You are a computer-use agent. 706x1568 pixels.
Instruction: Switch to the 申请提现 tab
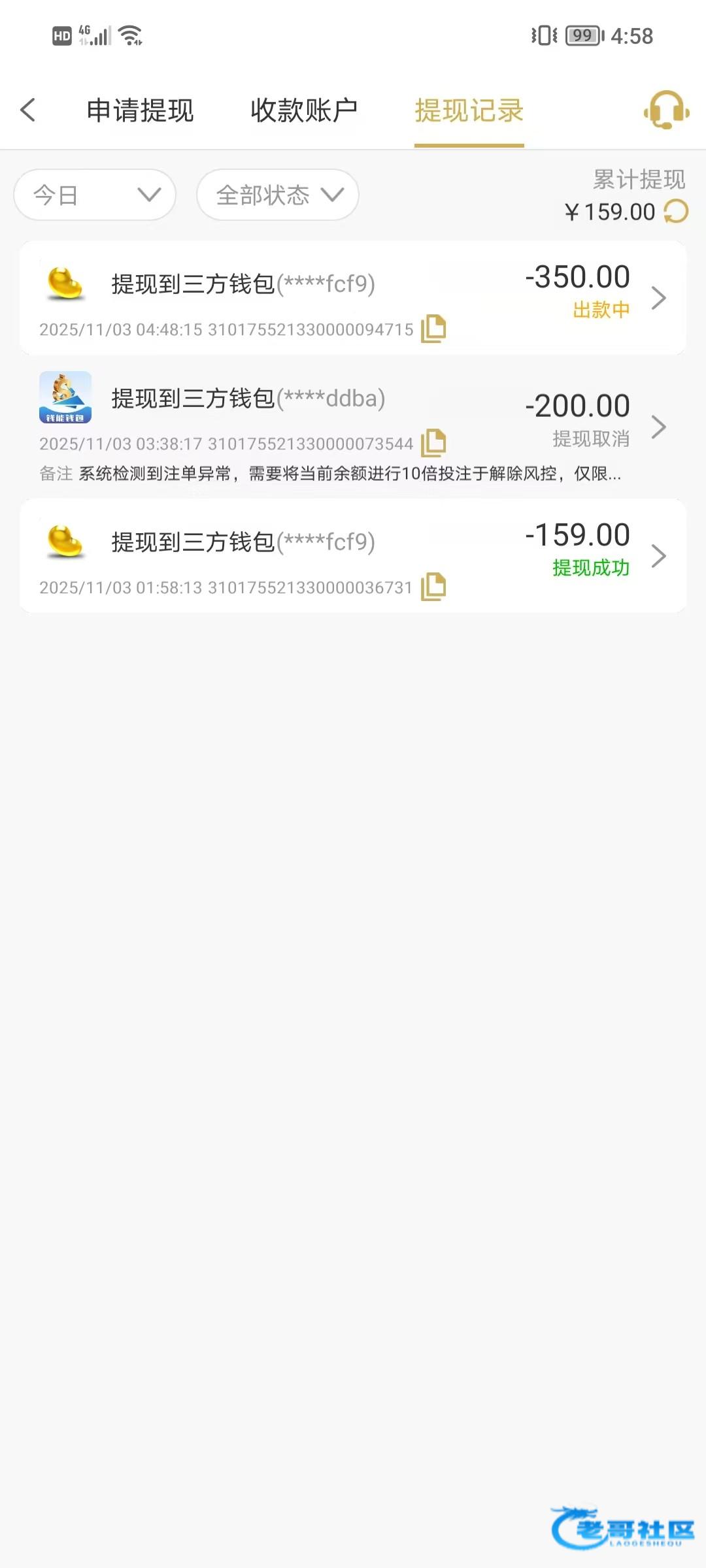[x=140, y=110]
